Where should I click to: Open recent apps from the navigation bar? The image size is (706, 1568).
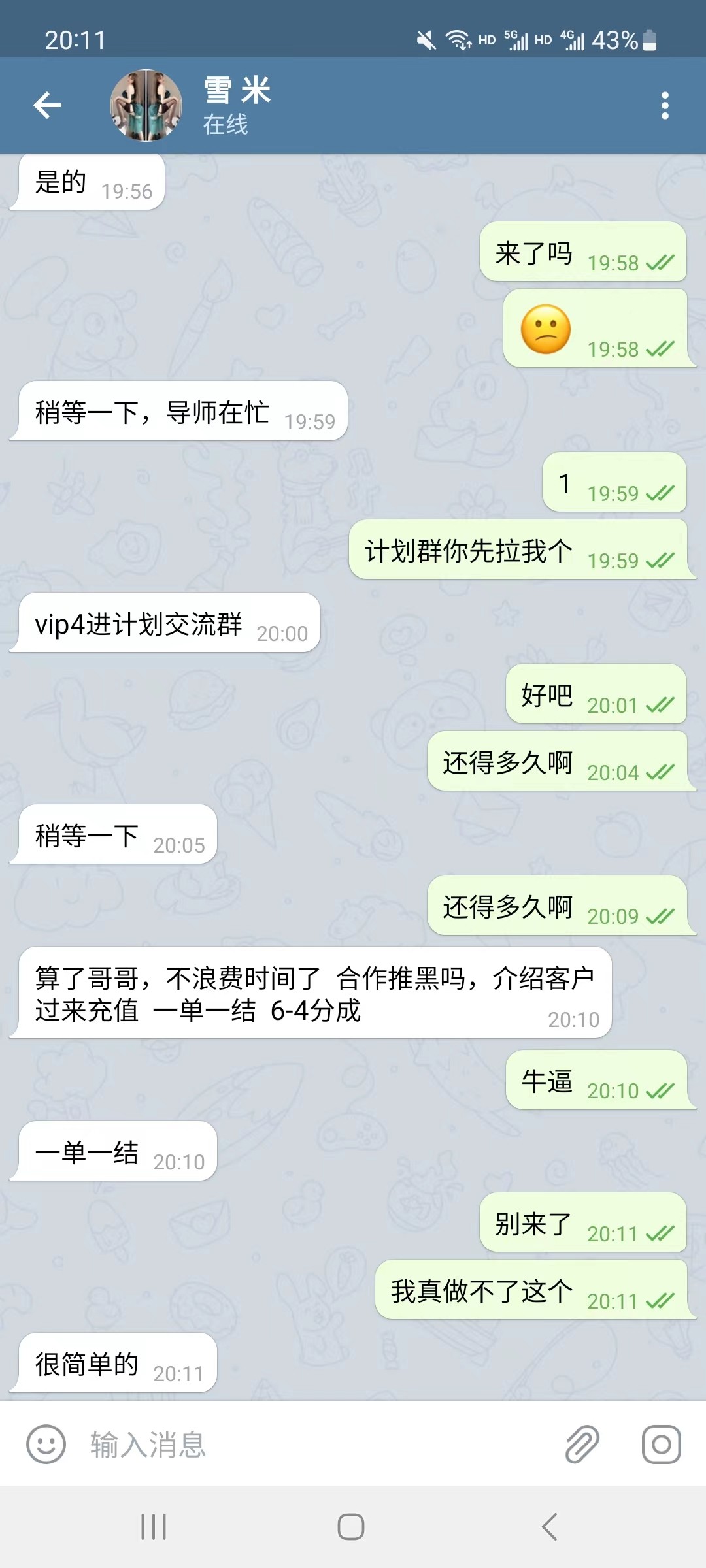(x=154, y=1527)
